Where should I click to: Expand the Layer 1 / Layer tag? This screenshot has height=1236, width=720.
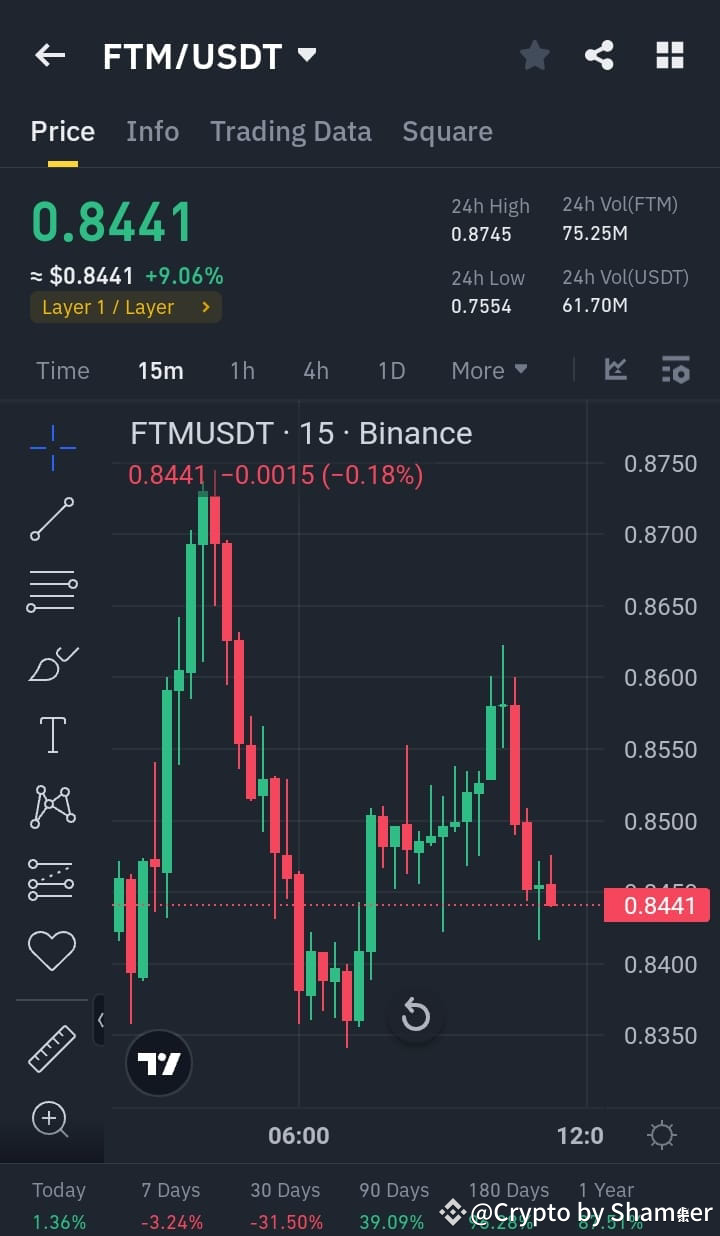coord(125,307)
